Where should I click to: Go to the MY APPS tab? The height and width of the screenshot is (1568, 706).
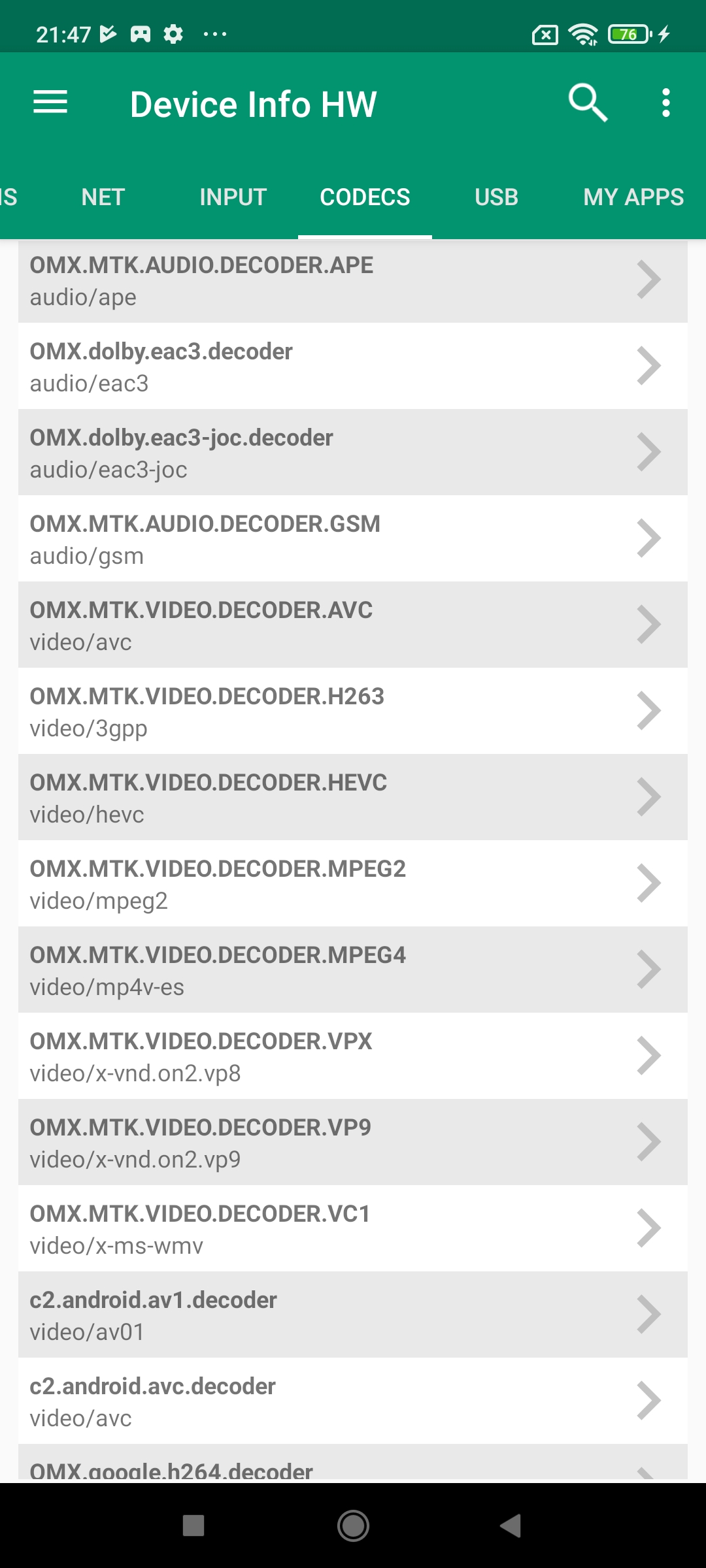pos(633,197)
